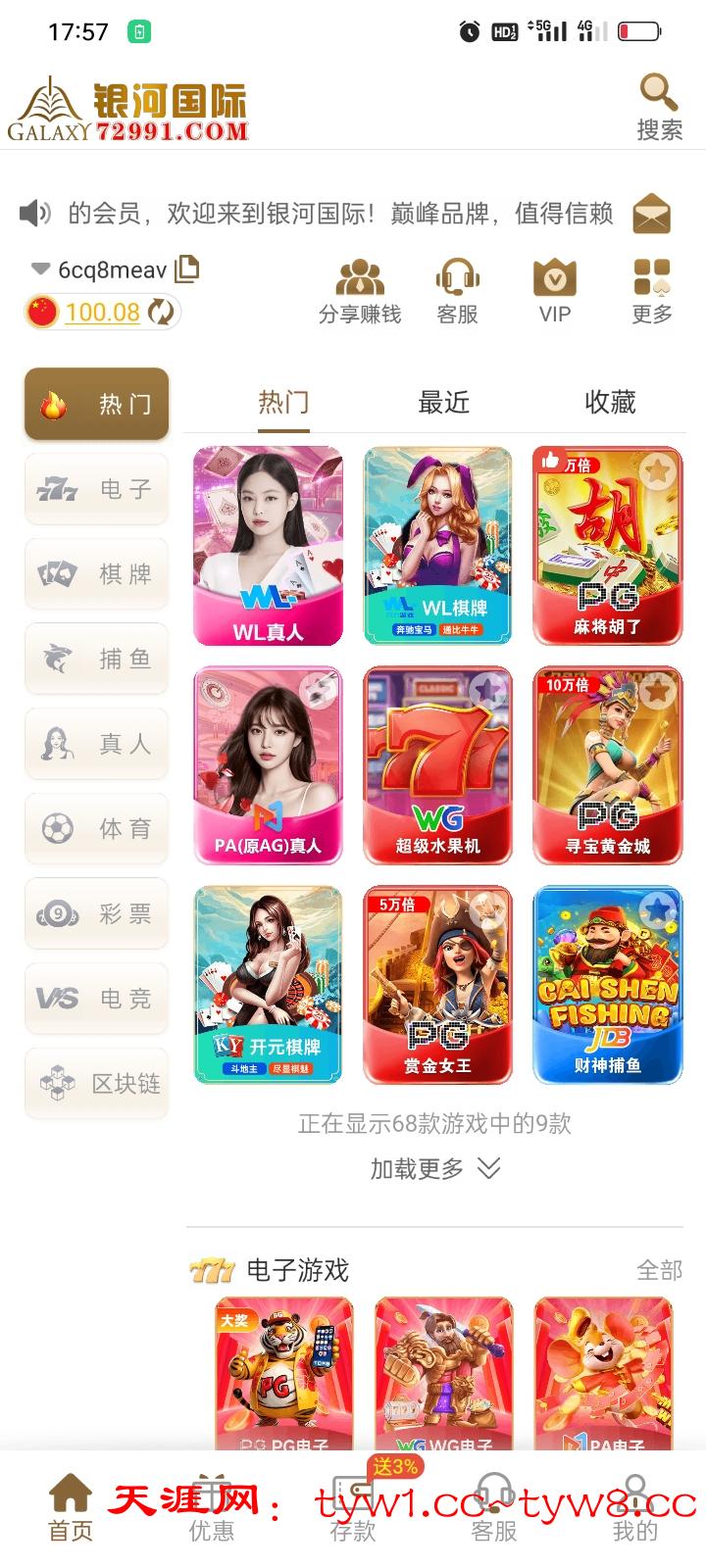Open the 搜索 search icon
This screenshot has height=1568, width=706.
point(659,106)
